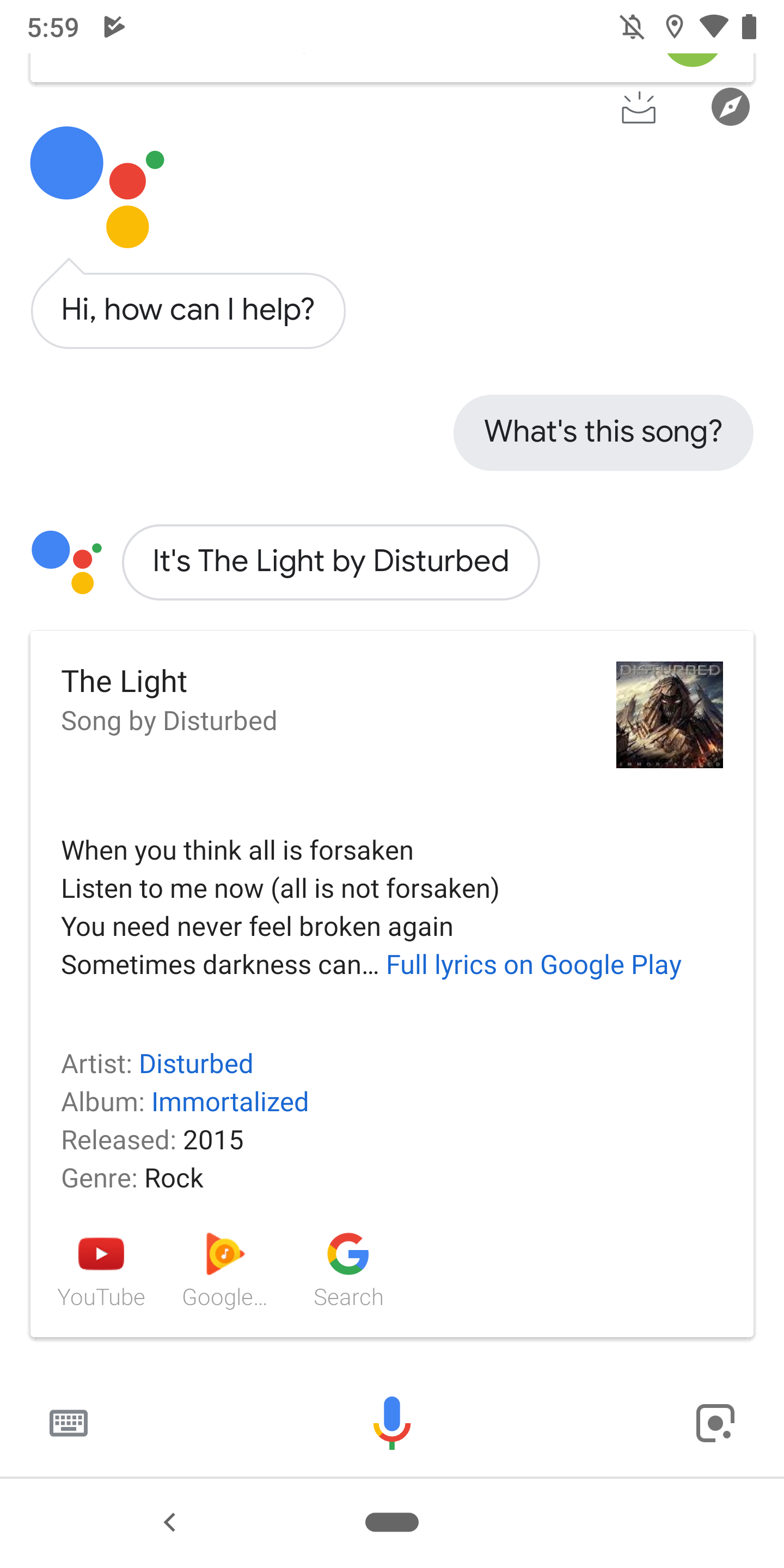Viewport: 784px width, 1568px height.
Task: Open Full lyrics on Google Play
Action: click(534, 965)
